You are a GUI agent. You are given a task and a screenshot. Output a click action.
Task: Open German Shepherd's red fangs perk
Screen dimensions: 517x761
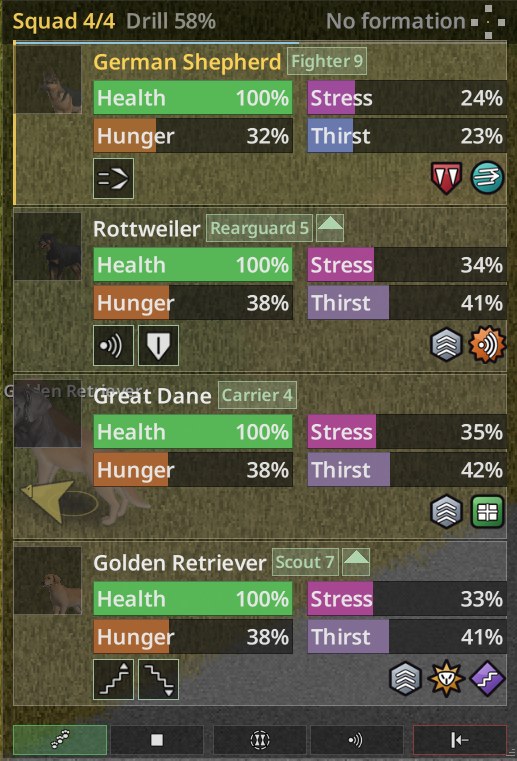click(x=446, y=178)
